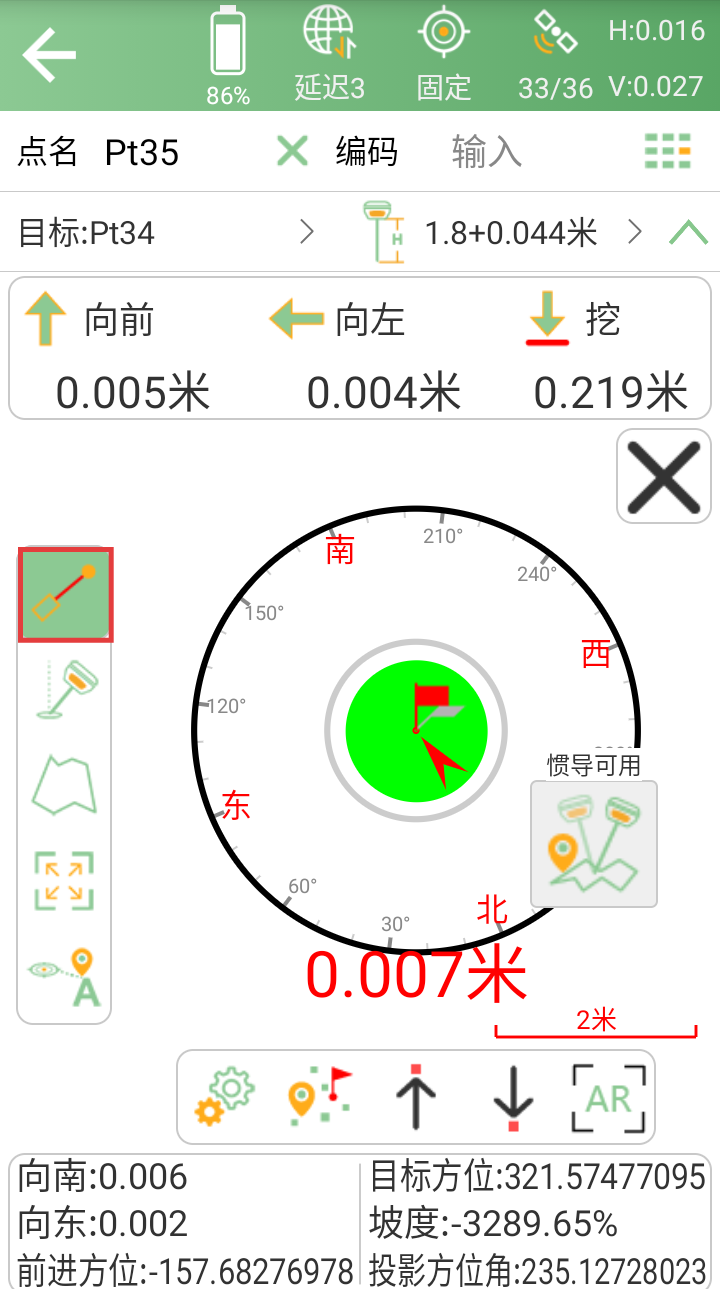Toggle the 惯导可用 tilt survey button
The width and height of the screenshot is (720, 1289).
594,844
